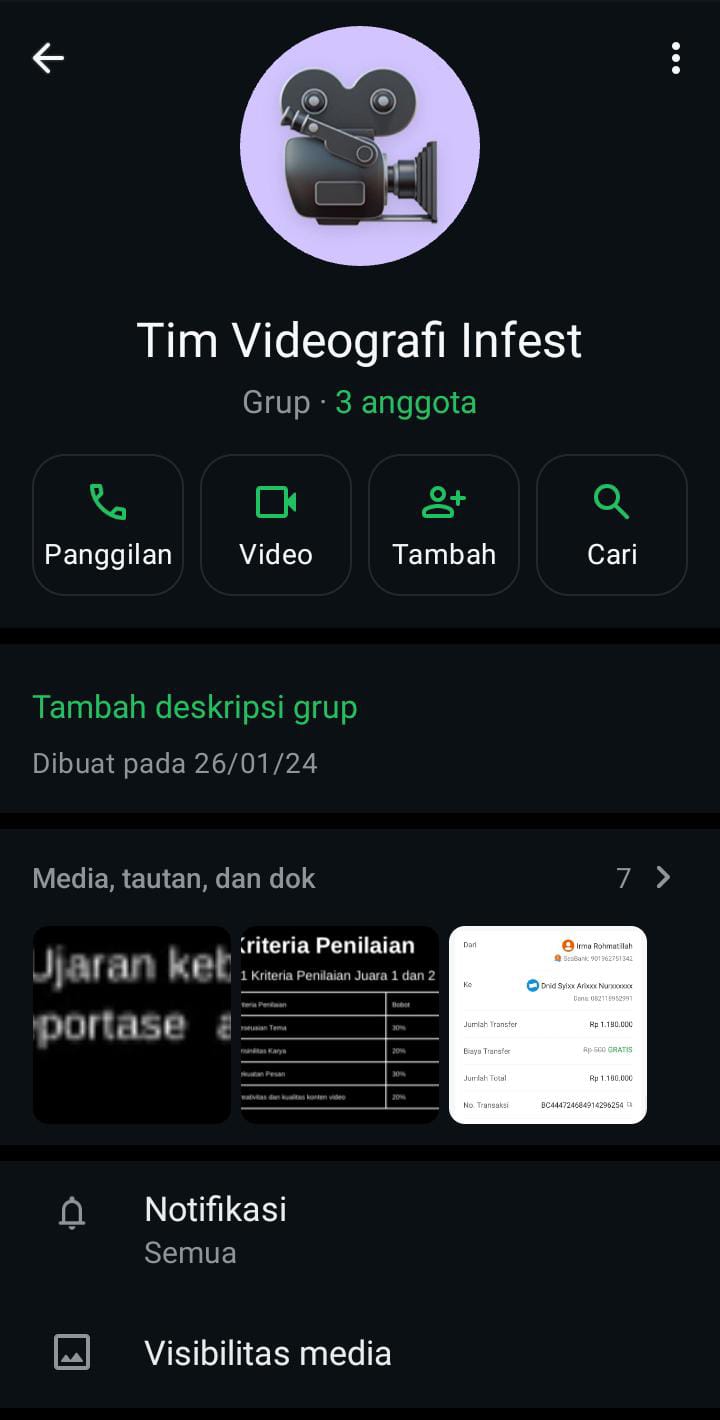Screen dimensions: 720x1420
Task: Add a member with Tambah button
Action: (x=444, y=525)
